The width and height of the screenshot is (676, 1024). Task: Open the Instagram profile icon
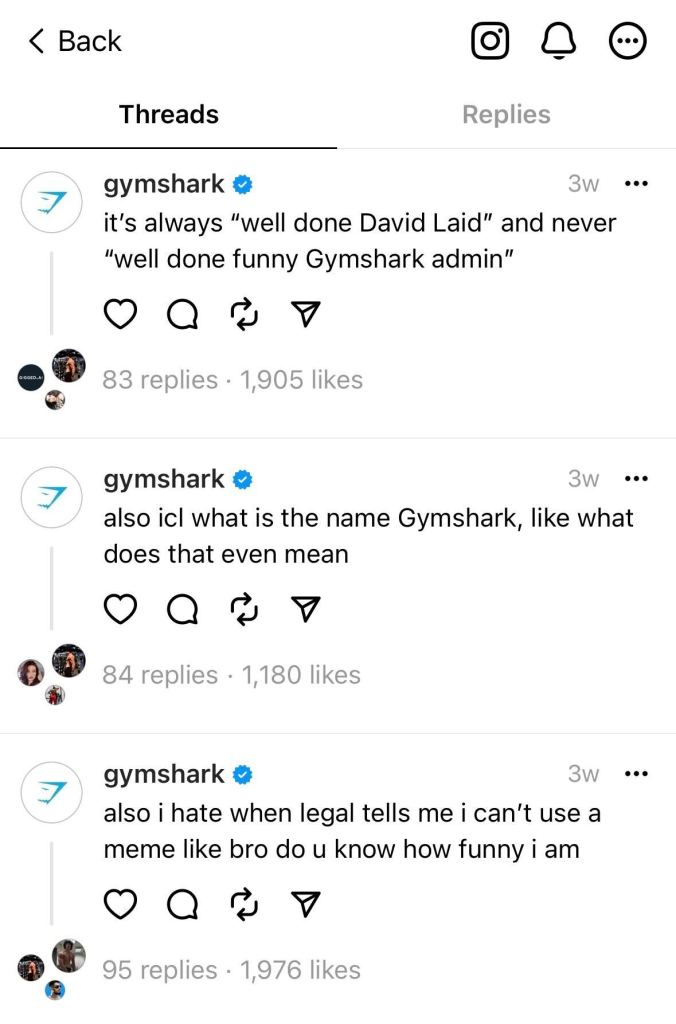pyautogui.click(x=489, y=41)
